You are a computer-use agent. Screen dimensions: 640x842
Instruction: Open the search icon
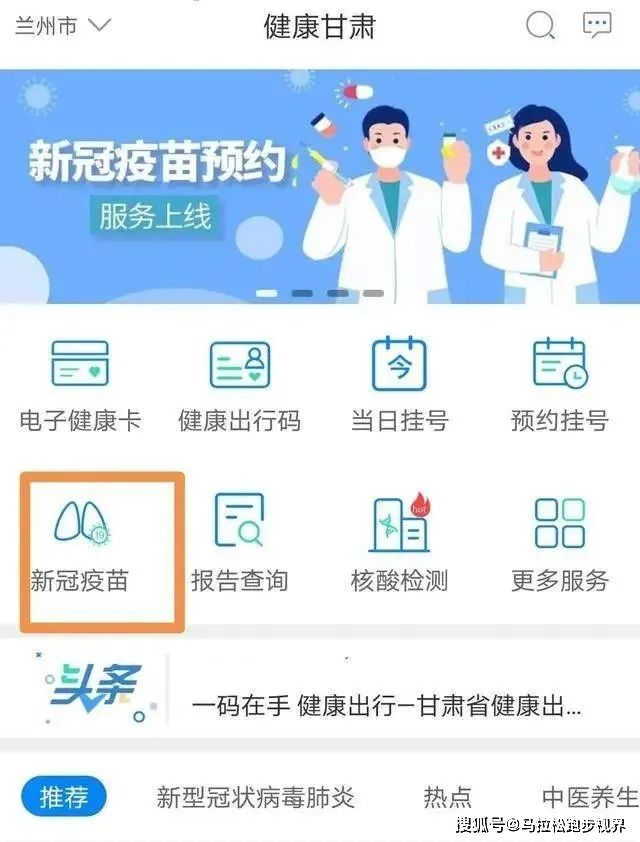tap(540, 26)
